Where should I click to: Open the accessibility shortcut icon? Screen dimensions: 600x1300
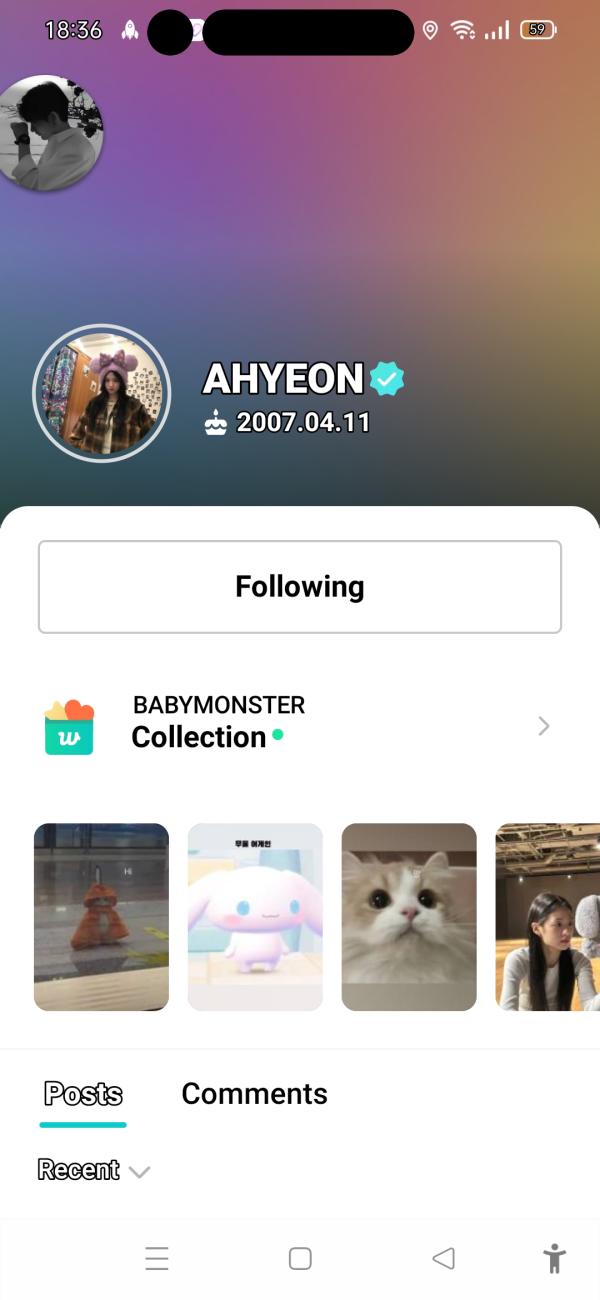point(554,1258)
